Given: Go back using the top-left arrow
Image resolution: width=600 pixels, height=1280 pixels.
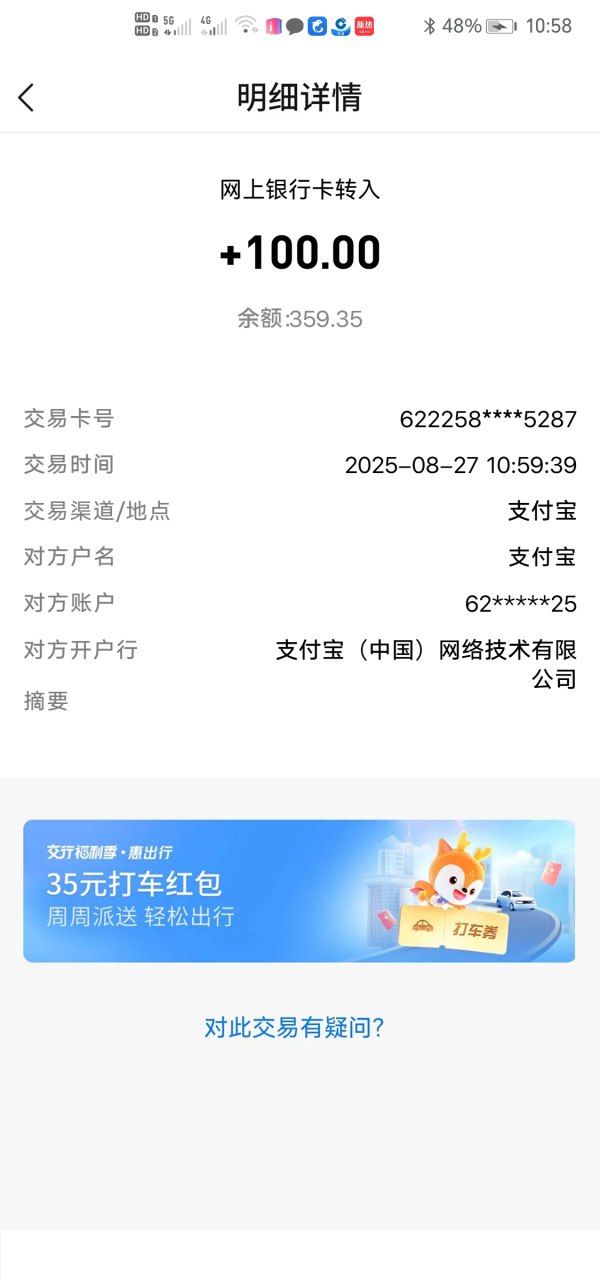Looking at the screenshot, I should coord(26,97).
